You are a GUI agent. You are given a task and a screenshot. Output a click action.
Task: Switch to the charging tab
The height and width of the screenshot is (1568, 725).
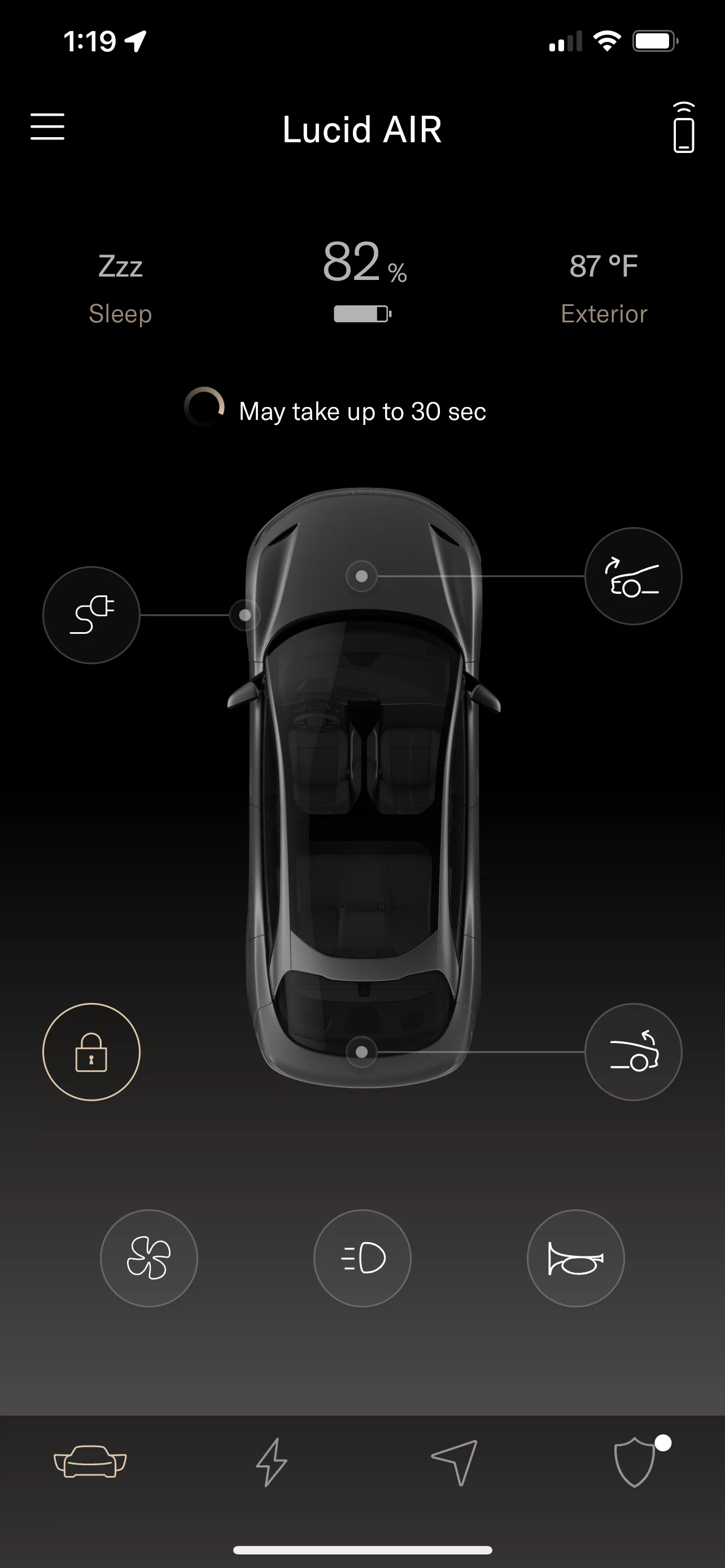click(x=272, y=1462)
